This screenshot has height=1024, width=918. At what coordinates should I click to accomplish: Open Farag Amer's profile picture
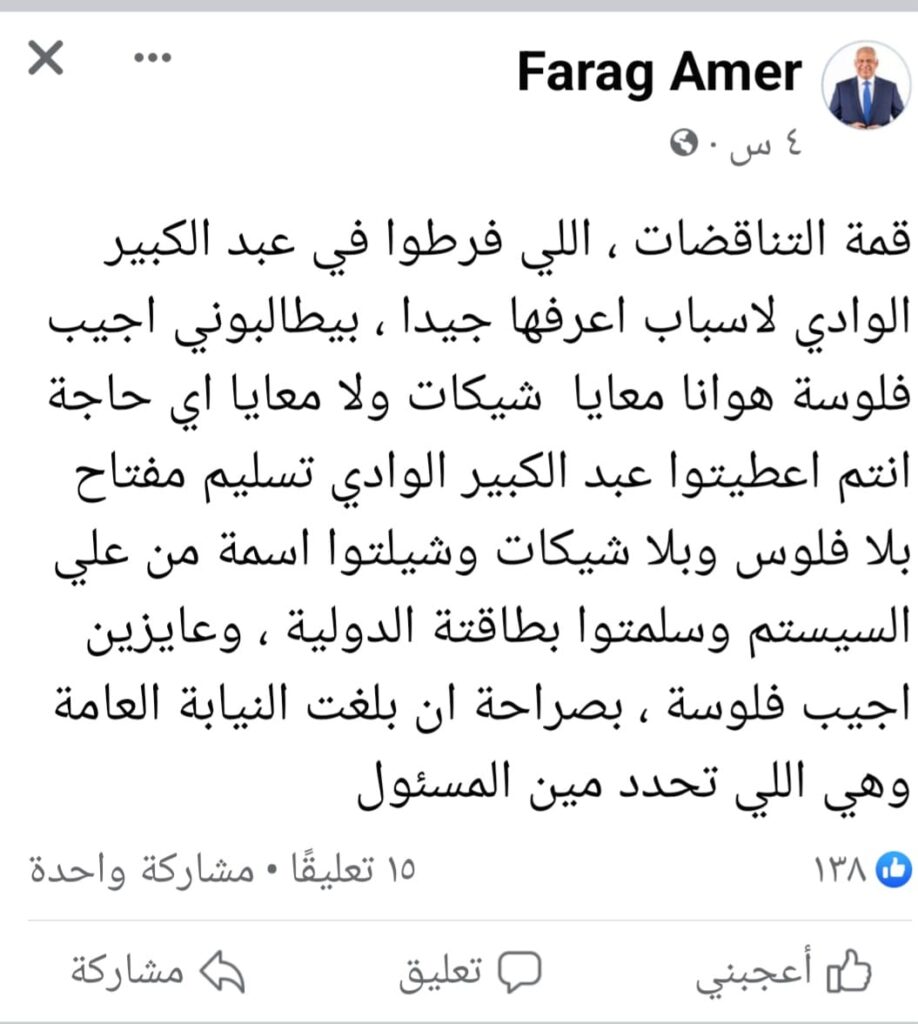866,88
